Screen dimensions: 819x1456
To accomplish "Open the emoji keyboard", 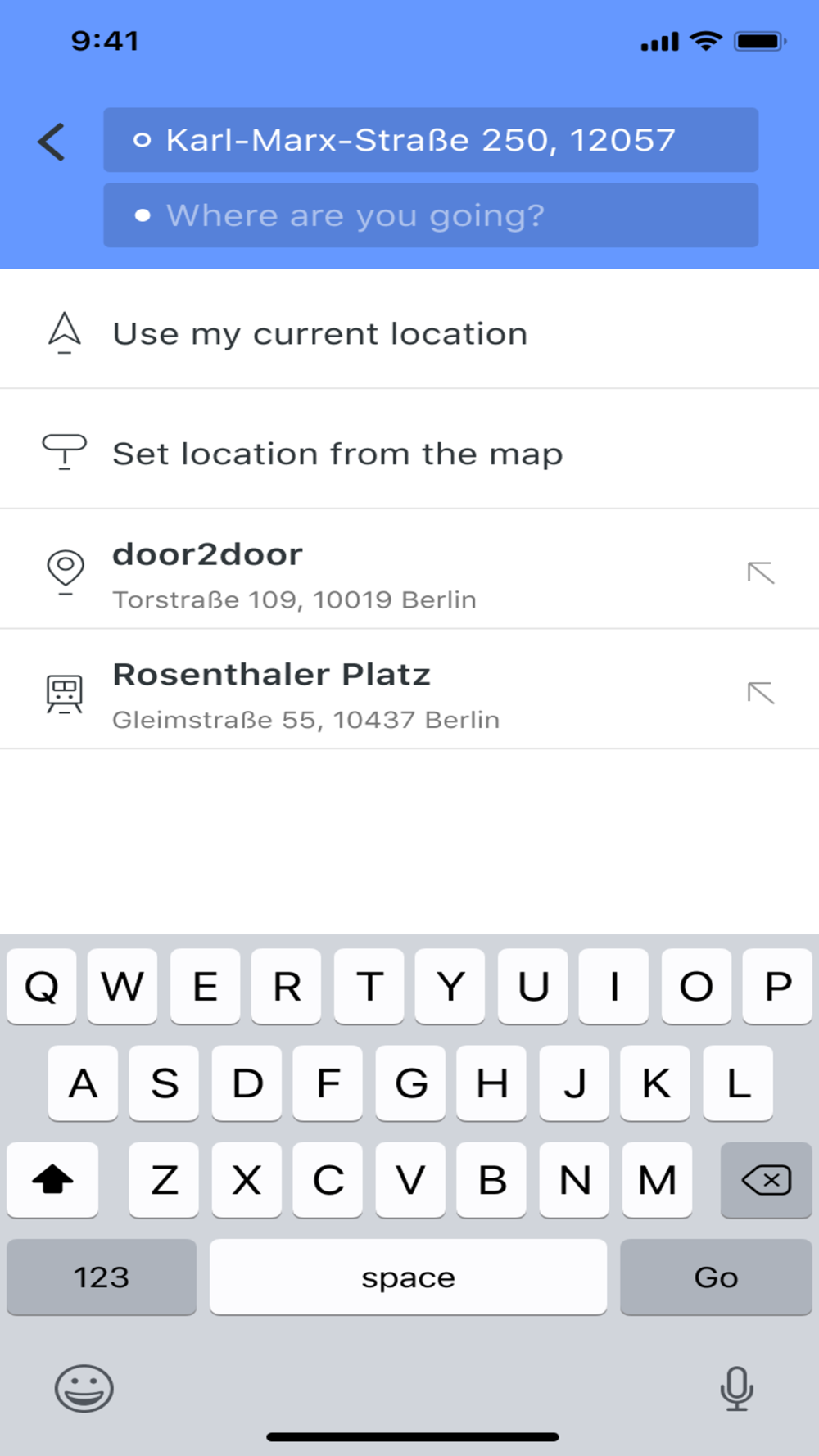I will 84,1389.
